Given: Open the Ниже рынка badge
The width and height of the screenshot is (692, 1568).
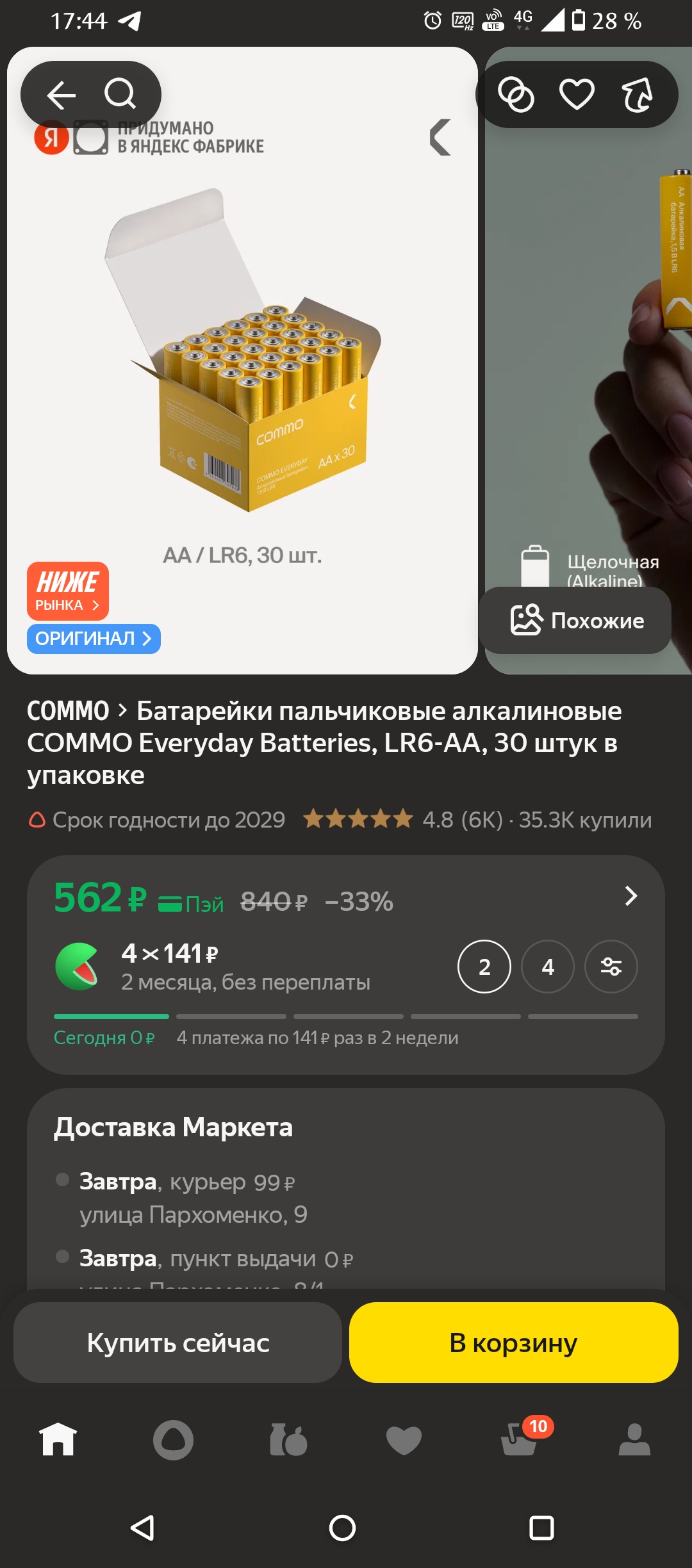Looking at the screenshot, I should click(67, 591).
